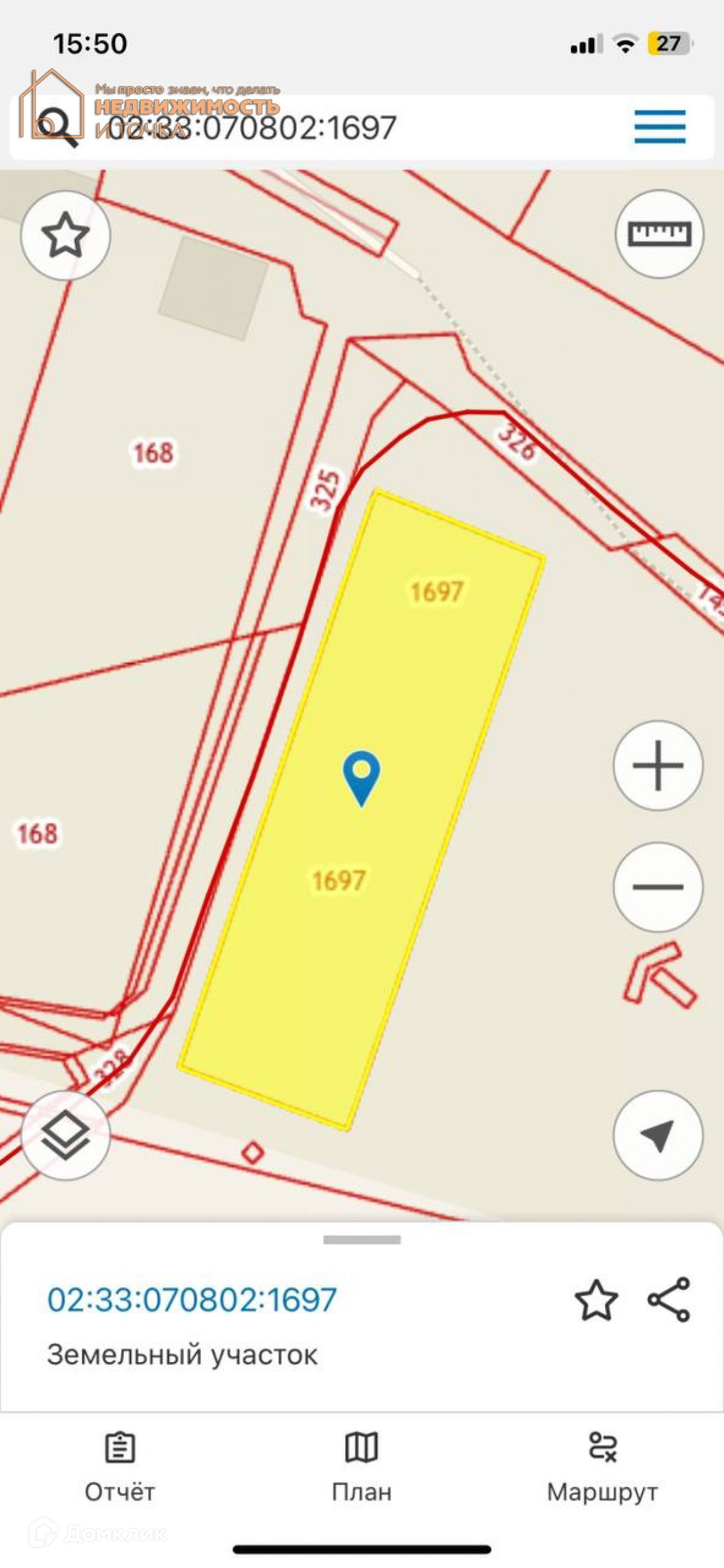Open the map layers selector
The width and height of the screenshot is (724, 1568).
coord(65,1135)
